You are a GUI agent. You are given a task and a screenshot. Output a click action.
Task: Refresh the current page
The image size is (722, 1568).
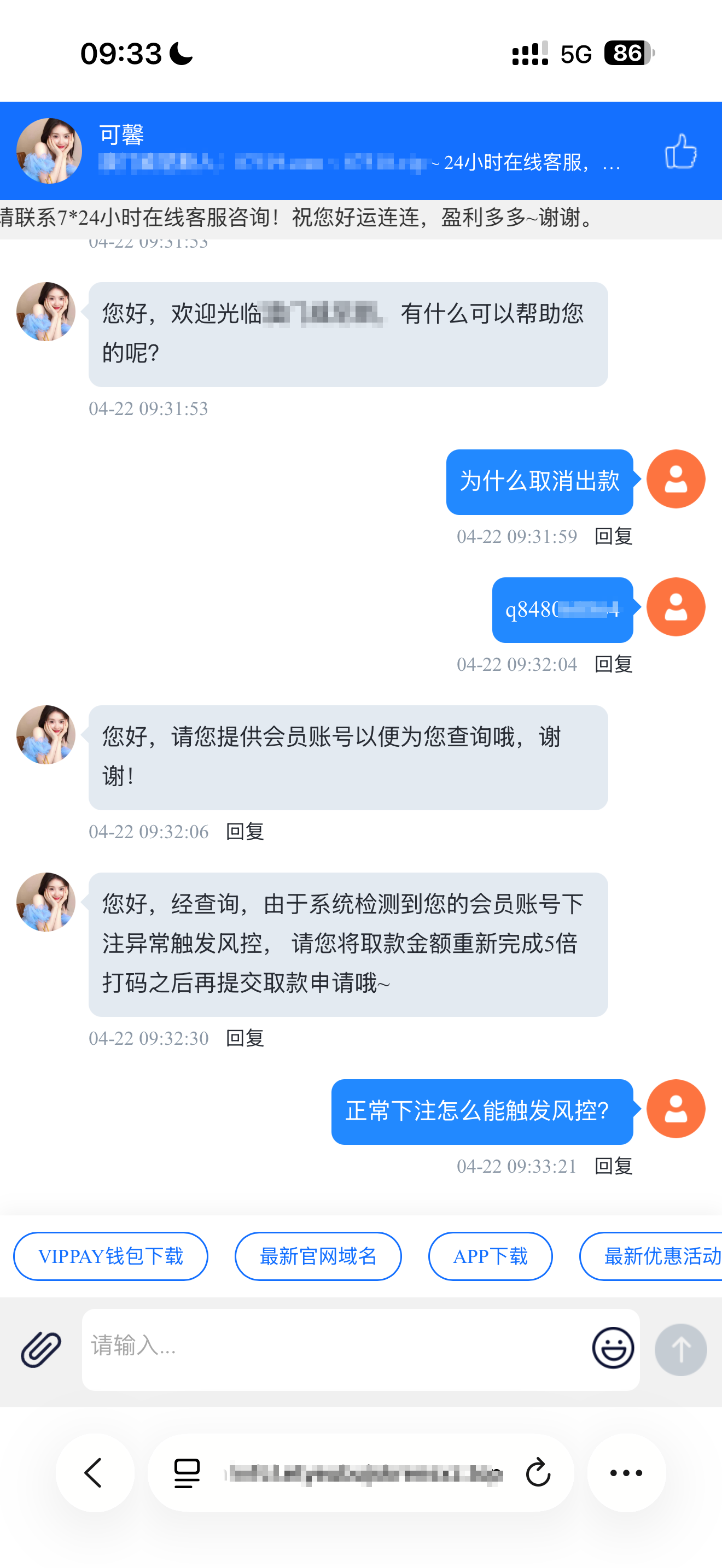pos(537,1473)
